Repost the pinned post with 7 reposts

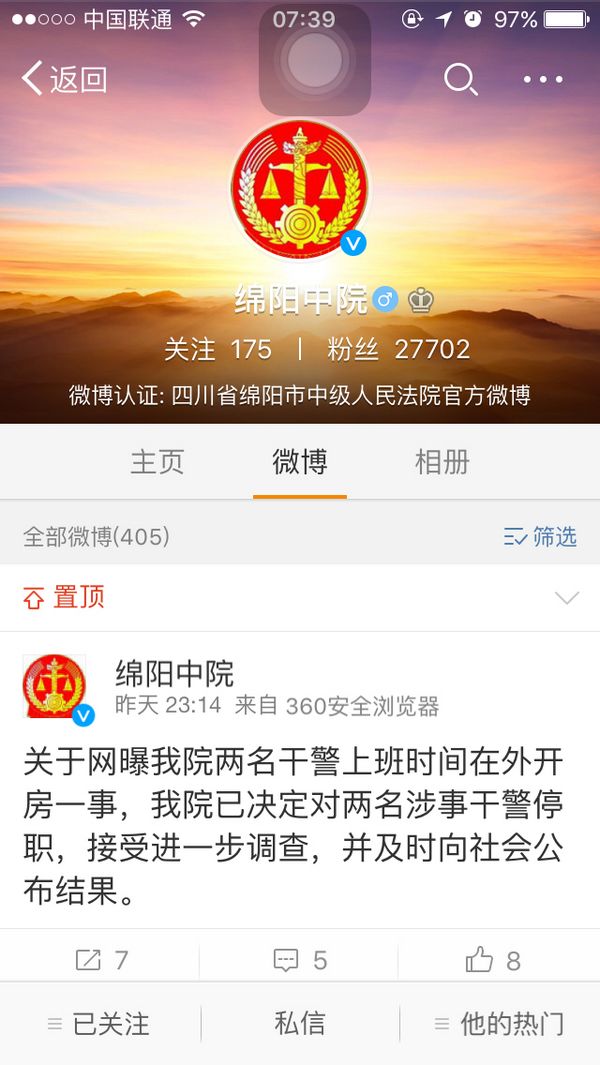pyautogui.click(x=102, y=961)
